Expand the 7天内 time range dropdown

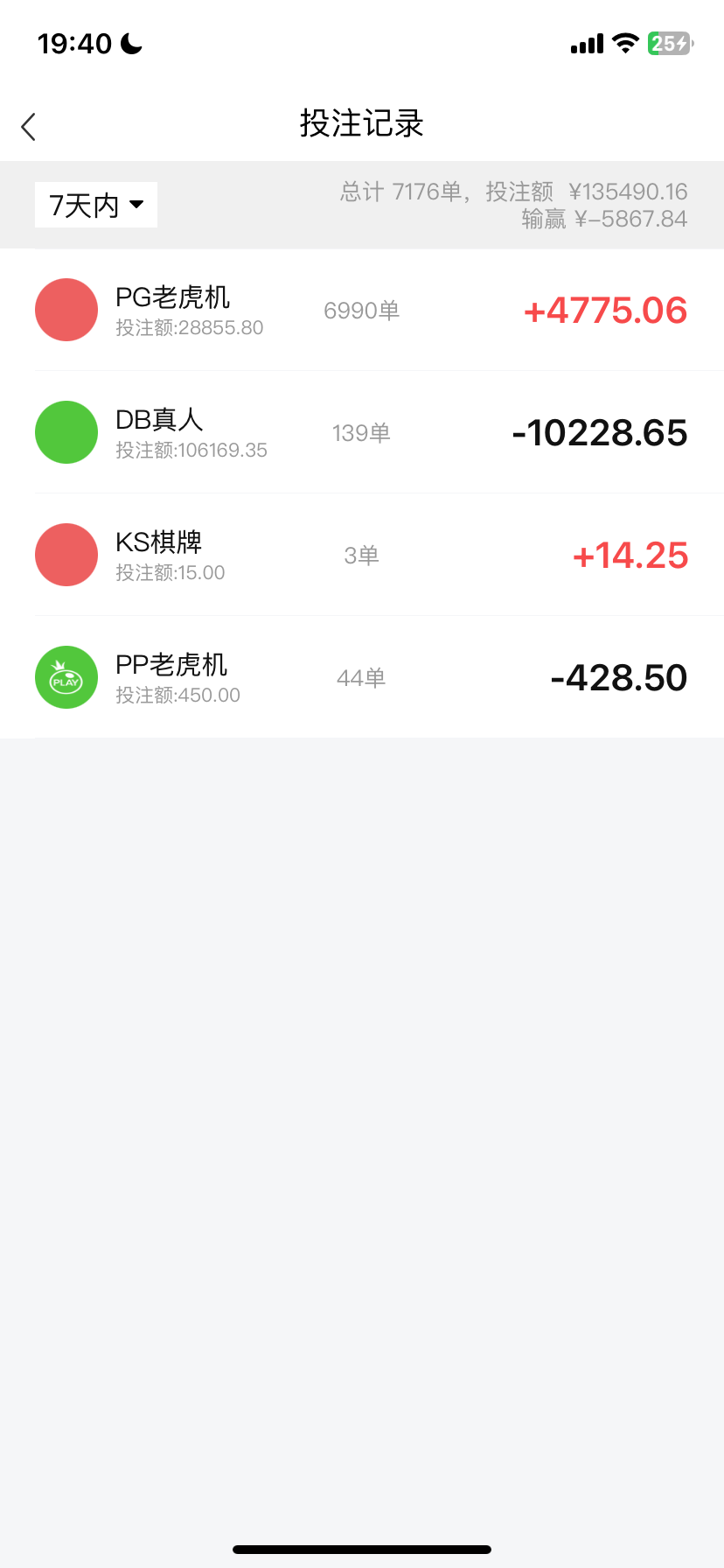[x=96, y=205]
